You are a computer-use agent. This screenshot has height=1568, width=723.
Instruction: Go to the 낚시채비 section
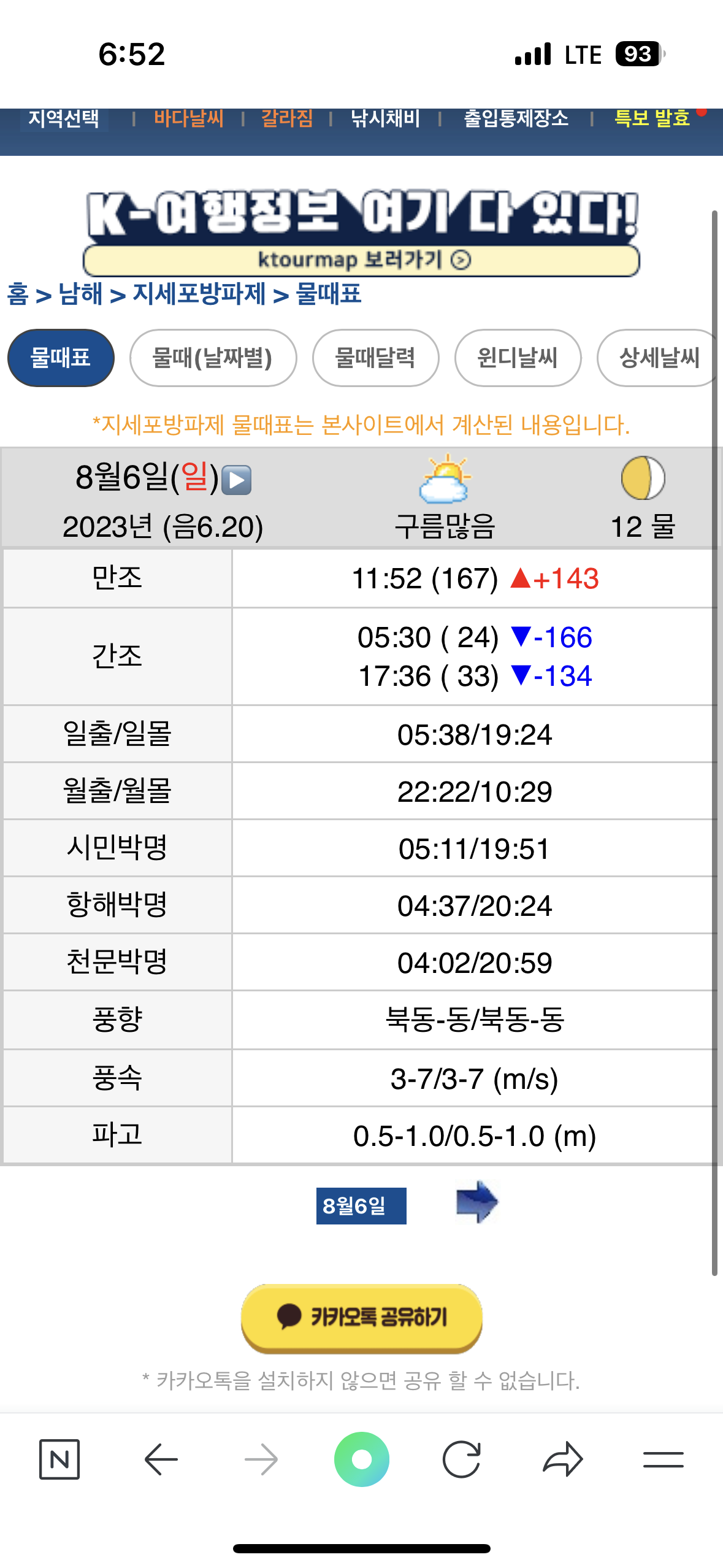point(385,118)
